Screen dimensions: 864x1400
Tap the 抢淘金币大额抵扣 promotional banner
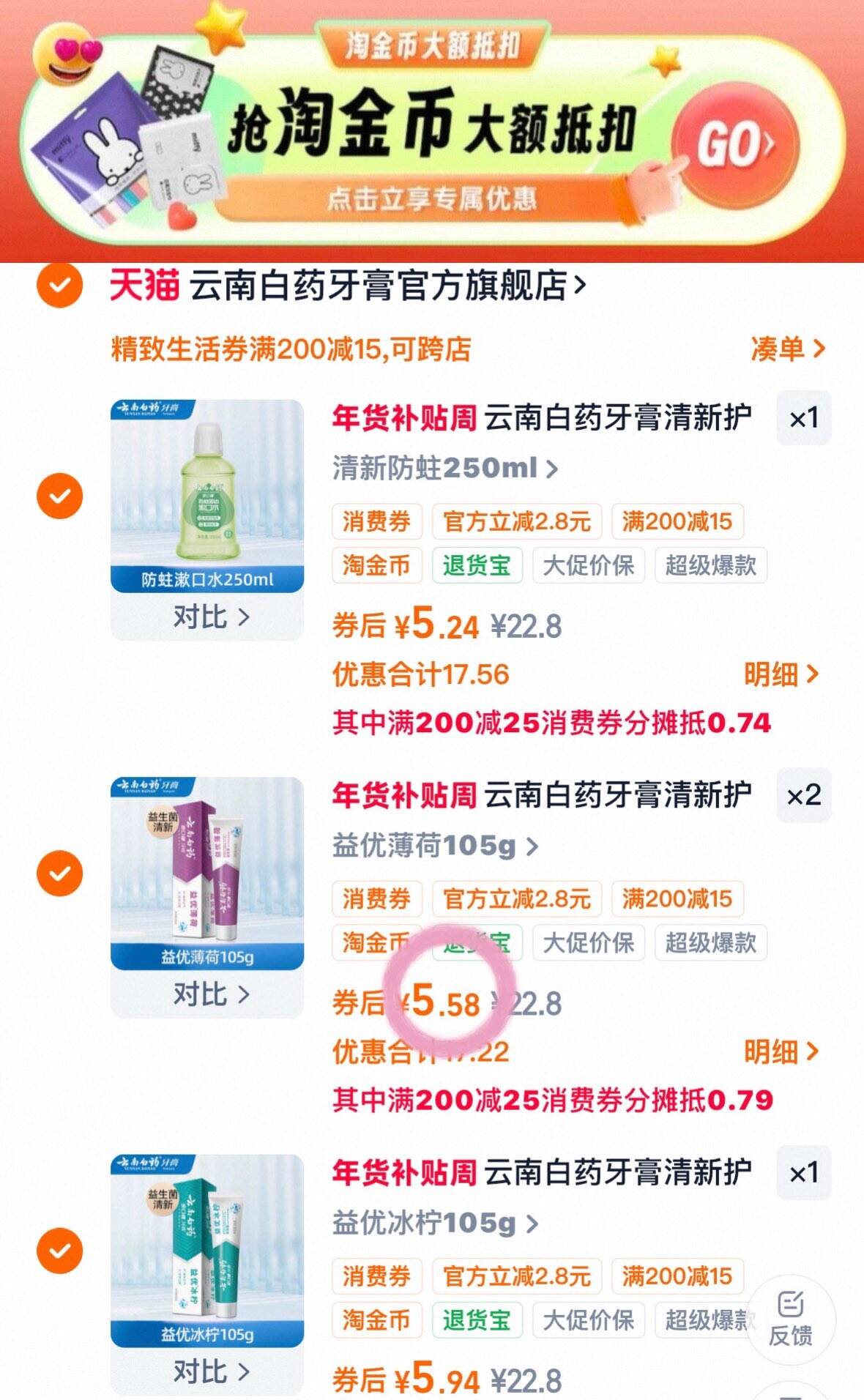pos(432,132)
